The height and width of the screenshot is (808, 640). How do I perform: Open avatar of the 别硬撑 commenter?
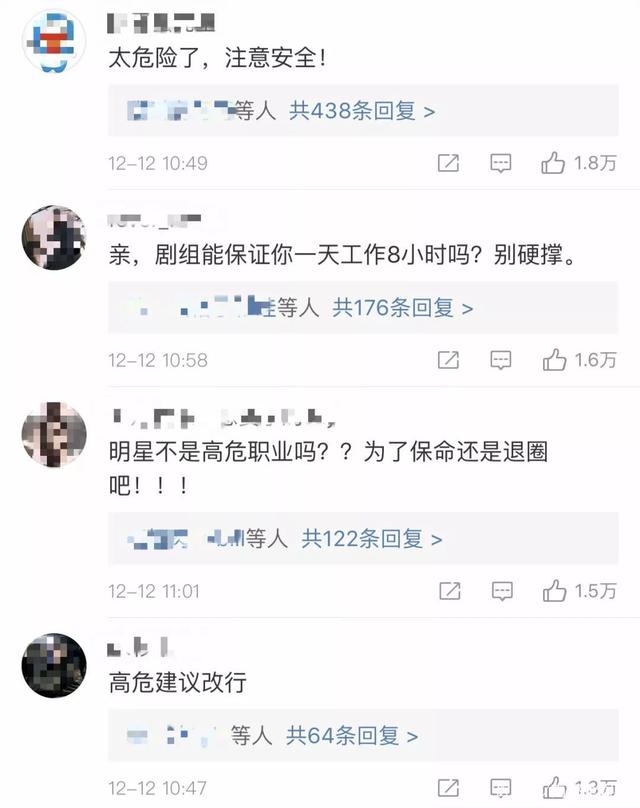[x=54, y=238]
